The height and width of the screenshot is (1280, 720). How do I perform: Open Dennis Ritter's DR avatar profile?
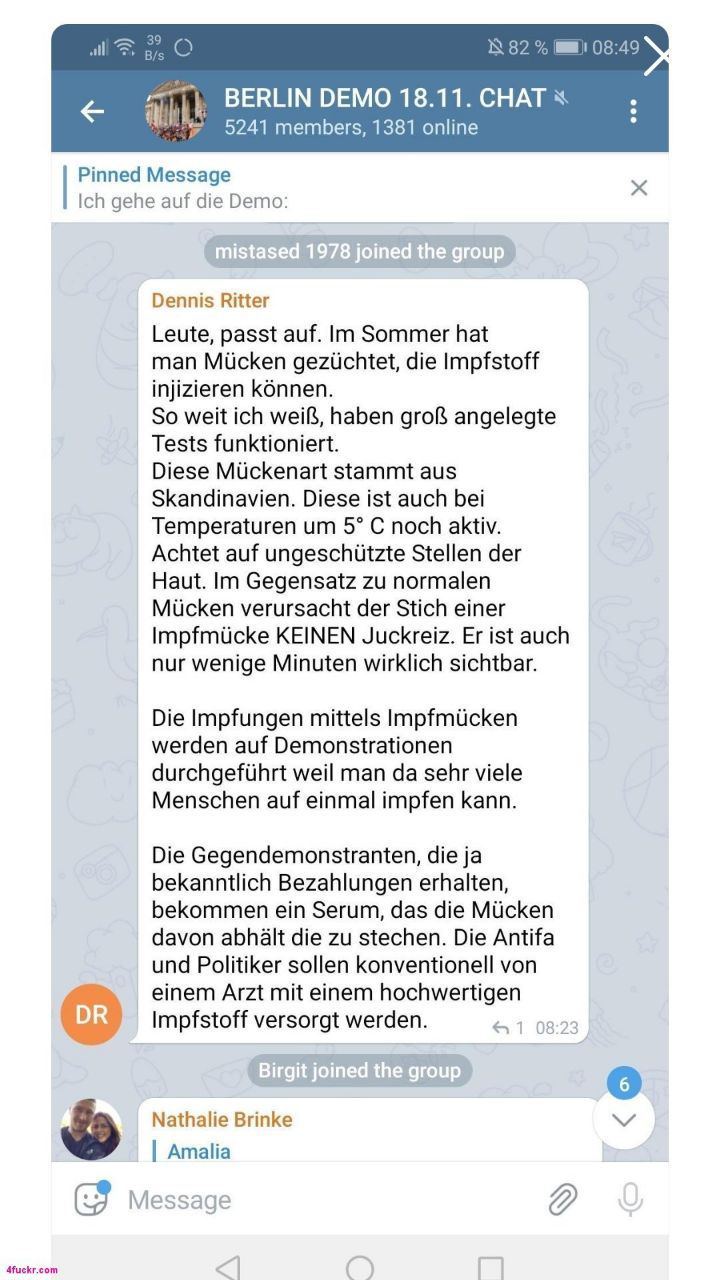pos(91,1015)
